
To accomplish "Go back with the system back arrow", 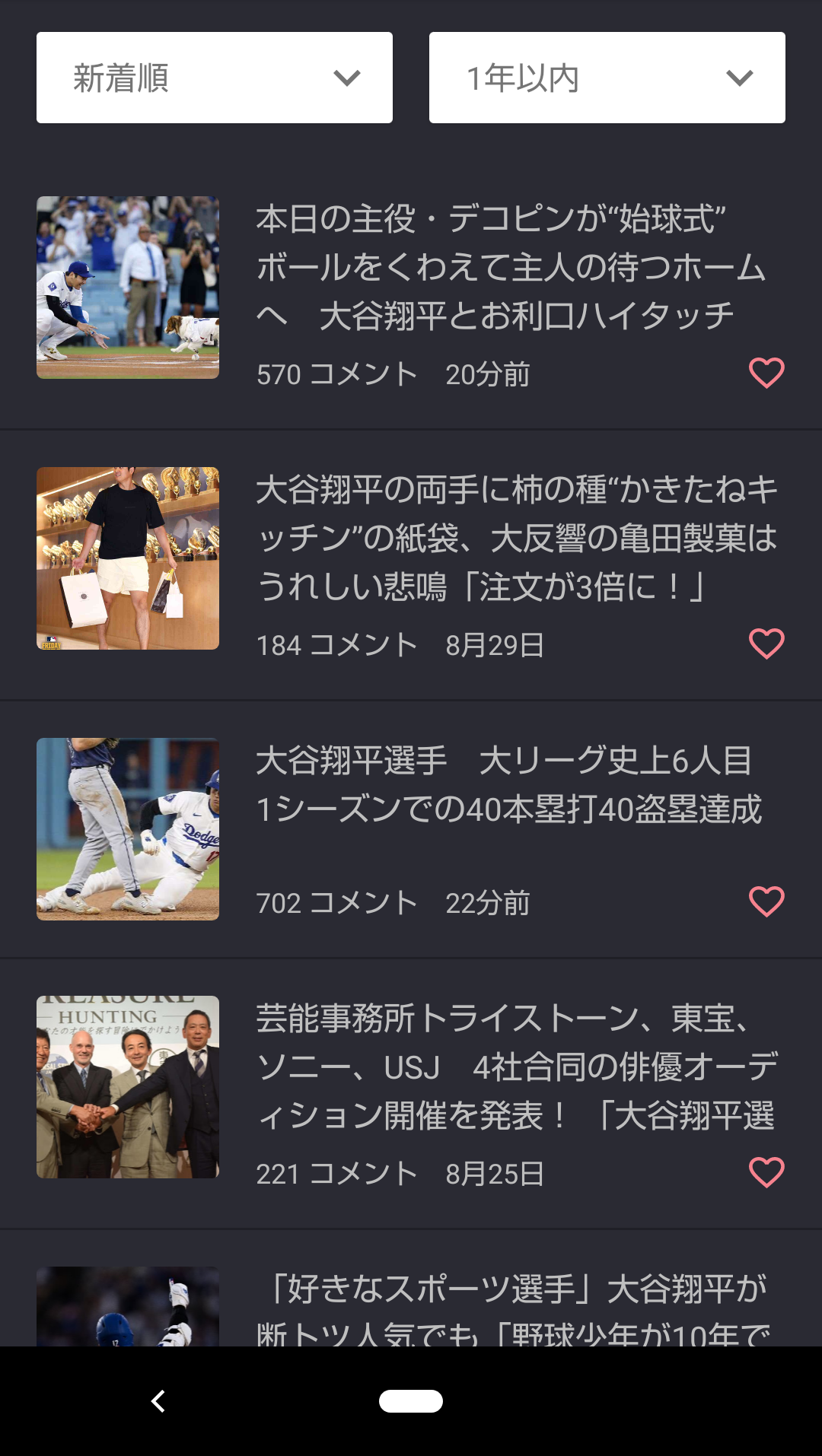I will point(158,1401).
